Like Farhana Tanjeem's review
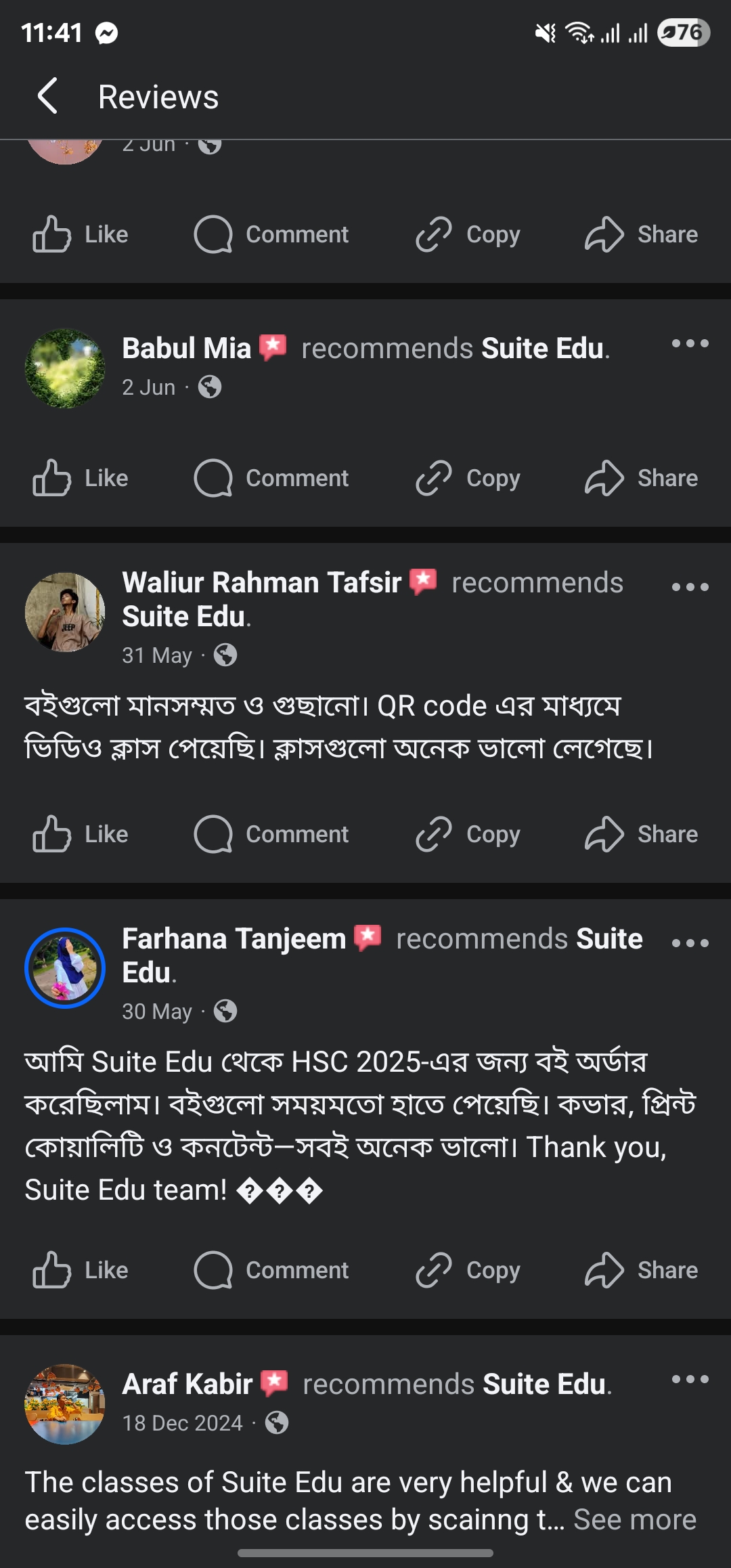731x1568 pixels. [x=81, y=1270]
